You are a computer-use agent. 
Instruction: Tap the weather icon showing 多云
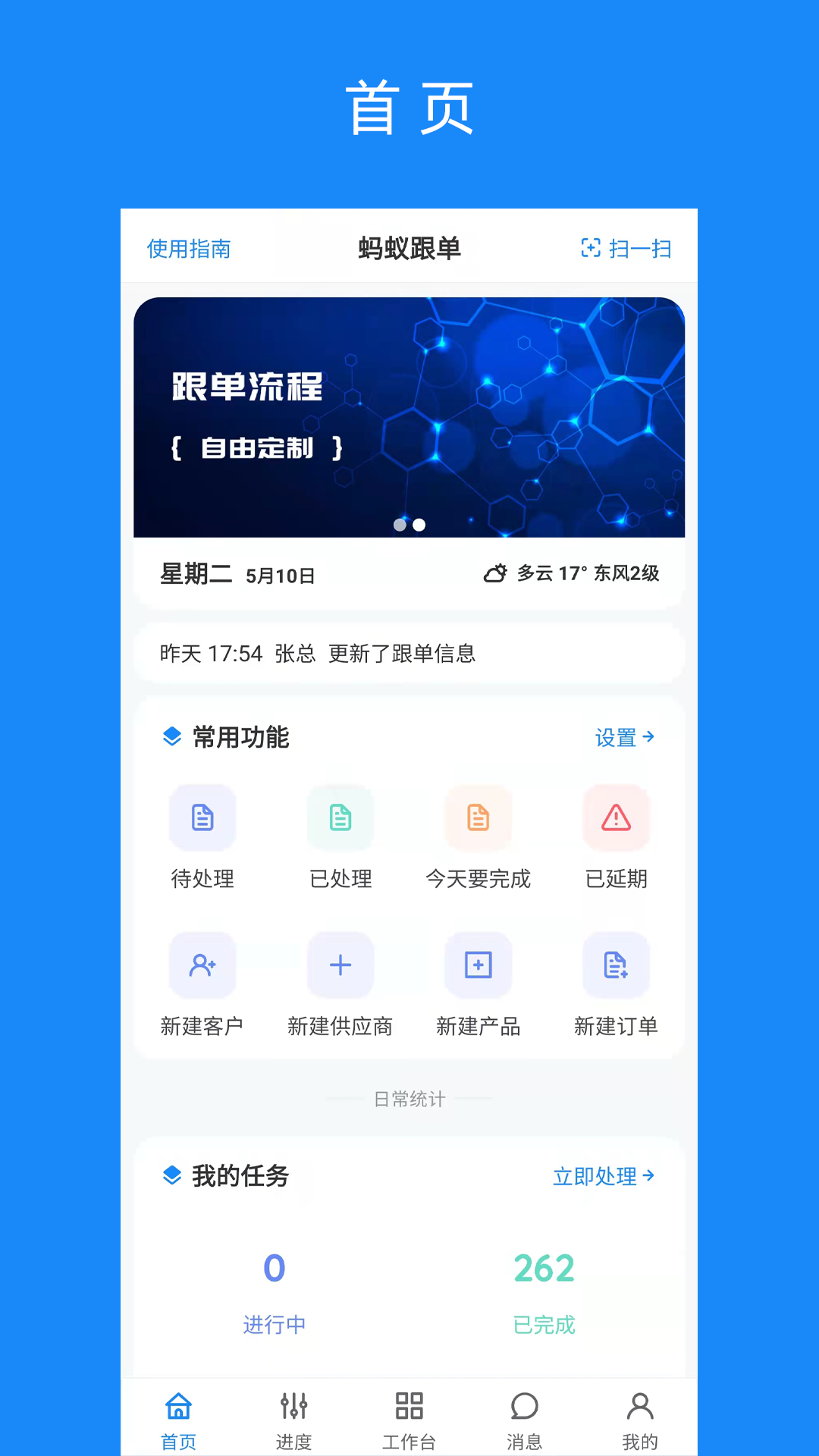[495, 574]
